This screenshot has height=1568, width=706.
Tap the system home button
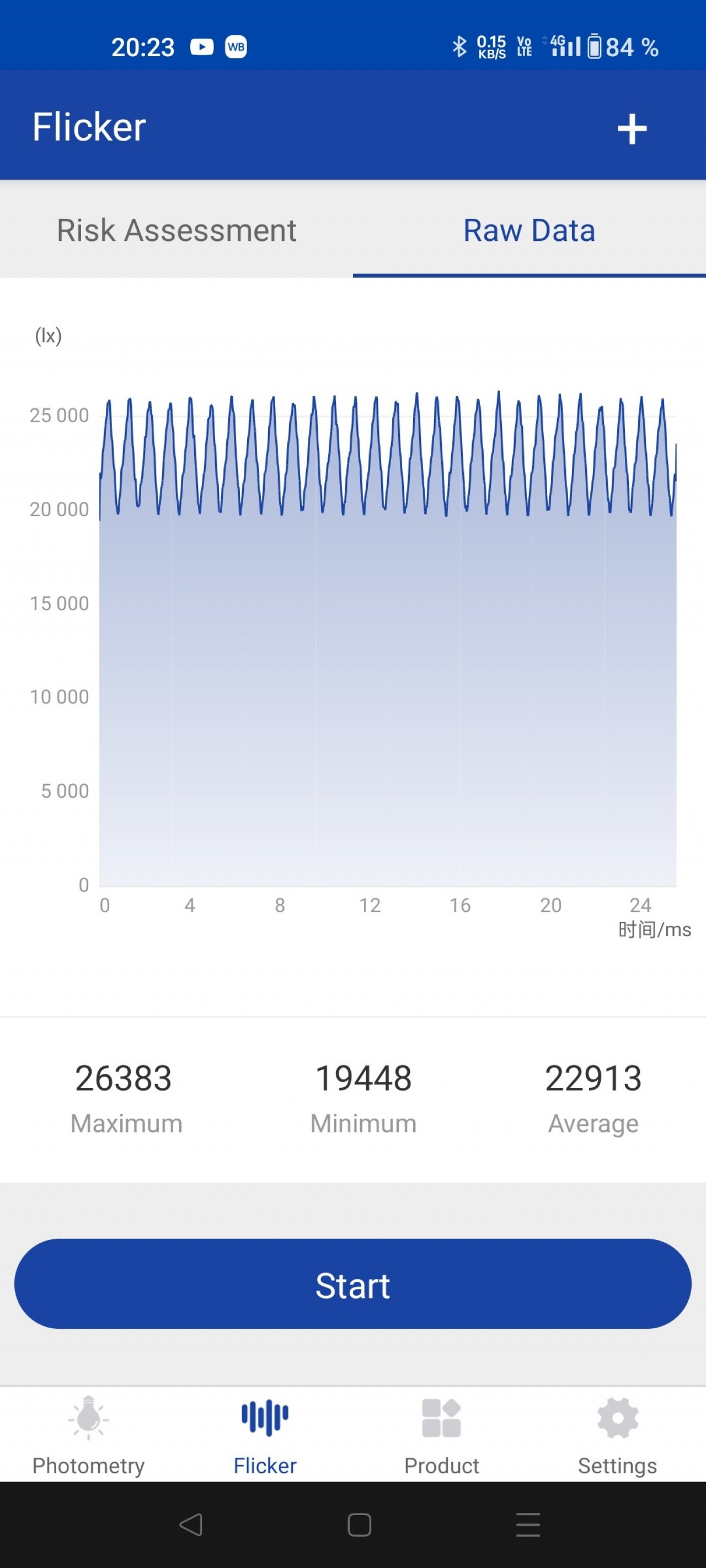[x=359, y=1524]
